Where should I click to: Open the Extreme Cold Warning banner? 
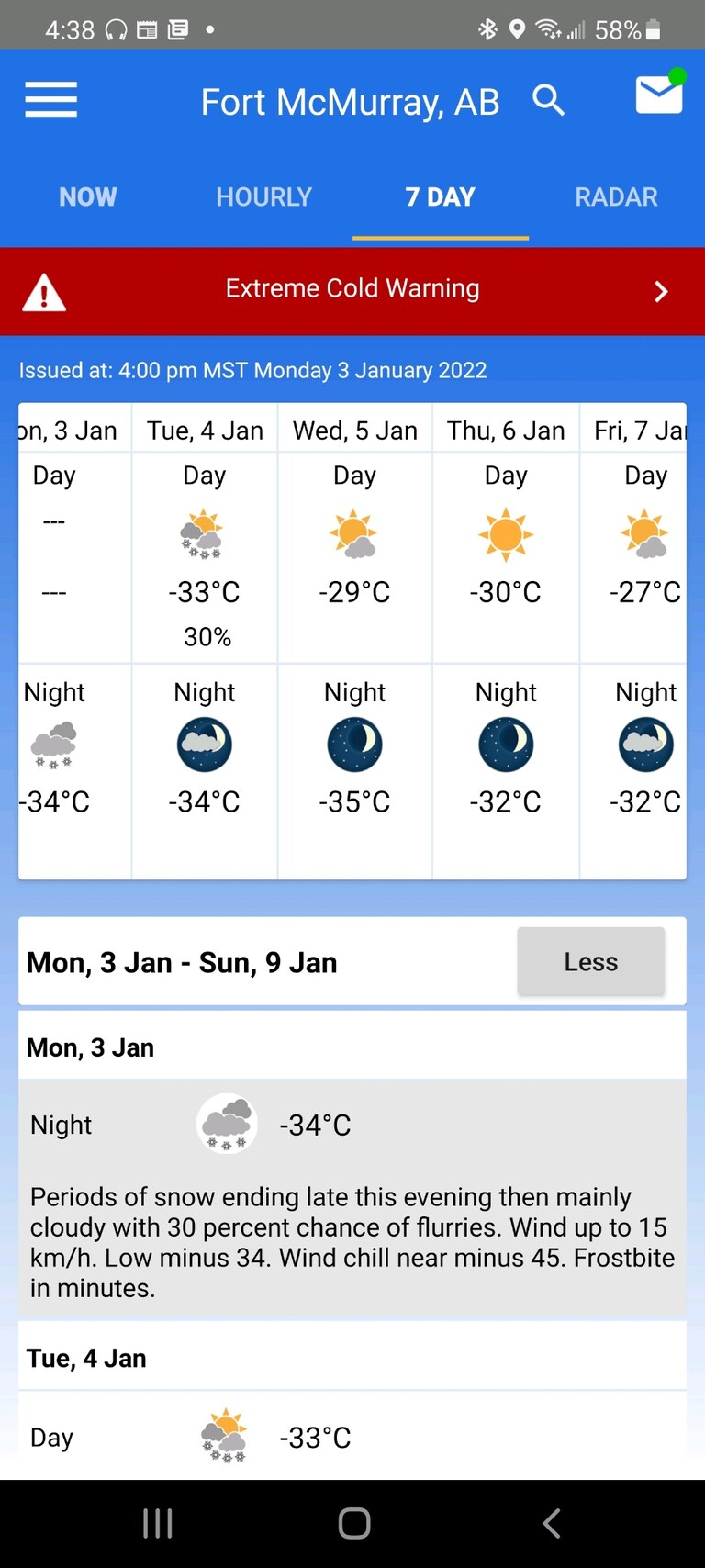(352, 290)
